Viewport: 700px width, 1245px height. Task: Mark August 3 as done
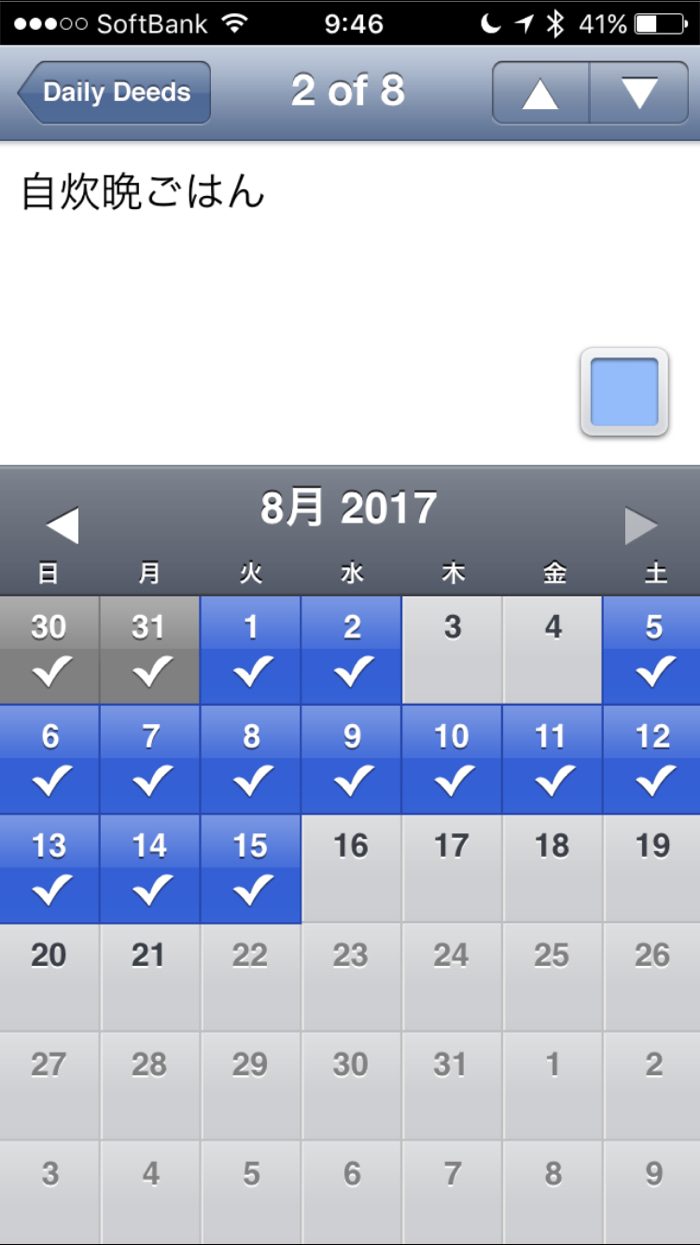click(452, 650)
